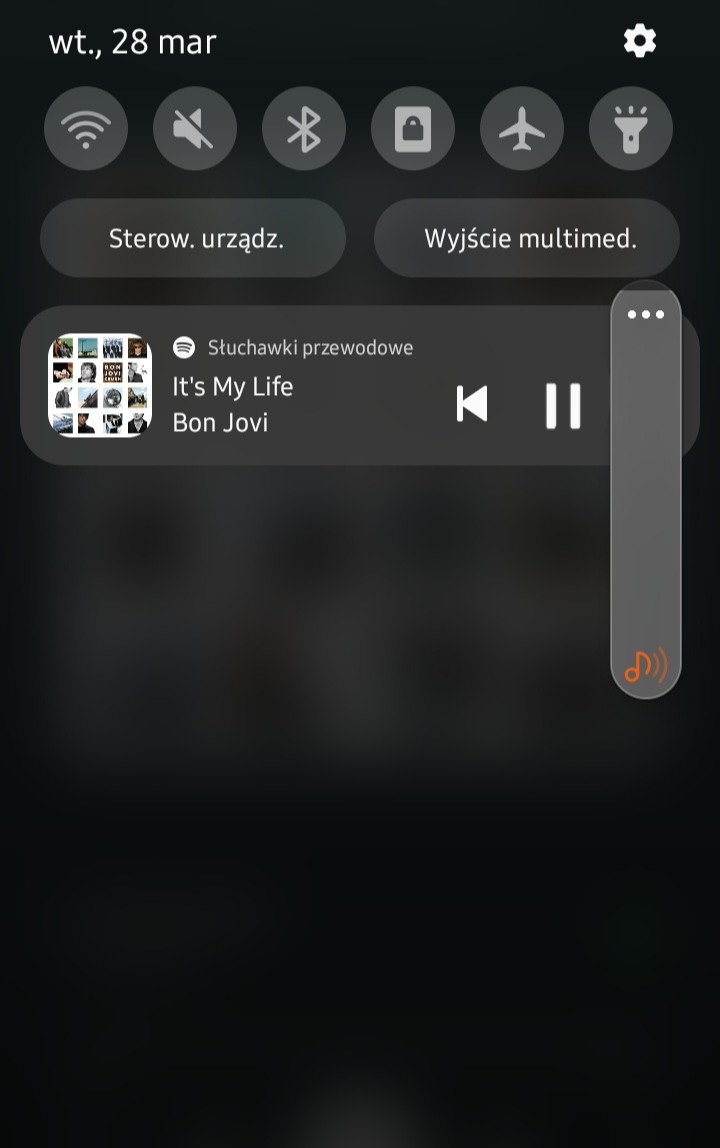Pause It's My Life playback

coord(562,405)
